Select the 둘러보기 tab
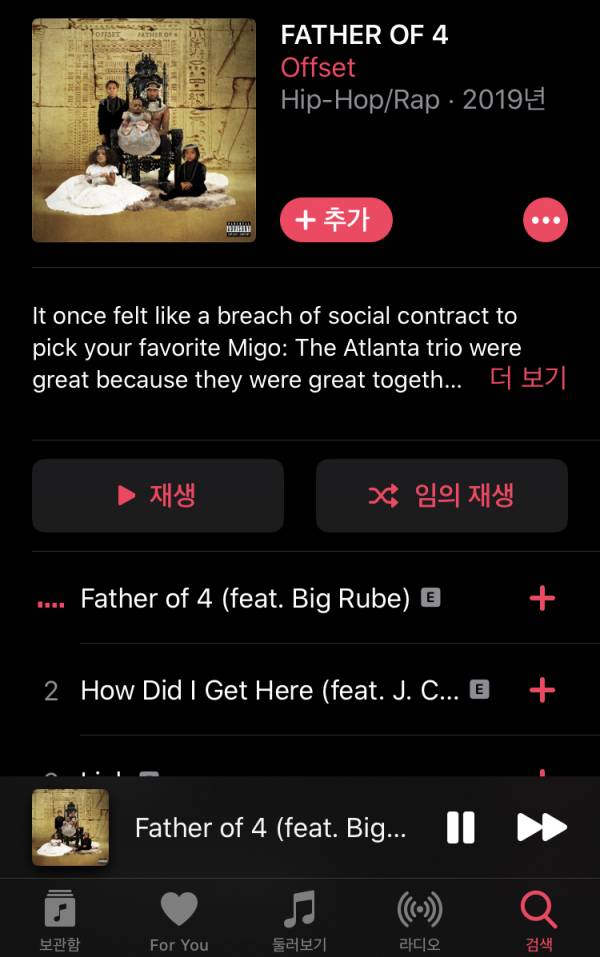 click(299, 920)
